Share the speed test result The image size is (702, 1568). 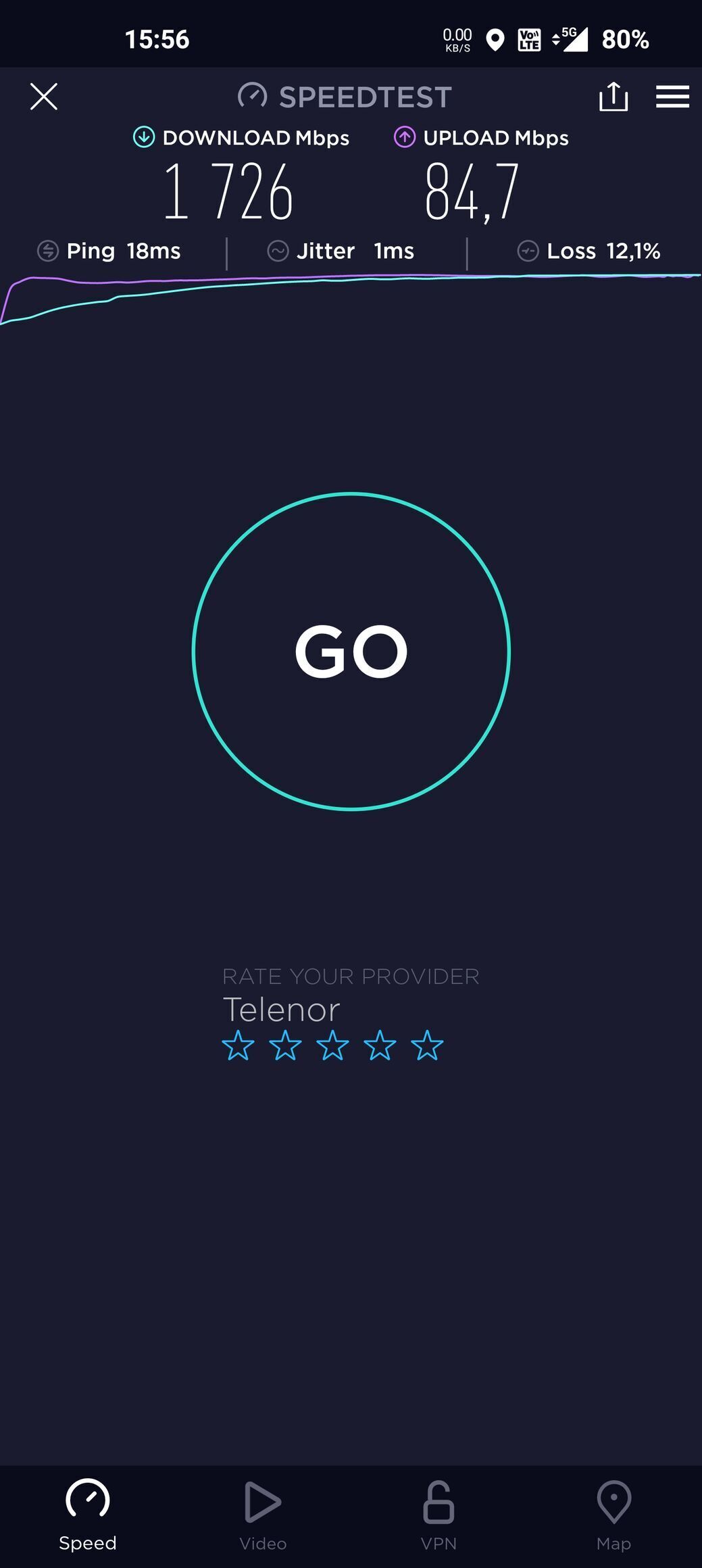pyautogui.click(x=613, y=97)
